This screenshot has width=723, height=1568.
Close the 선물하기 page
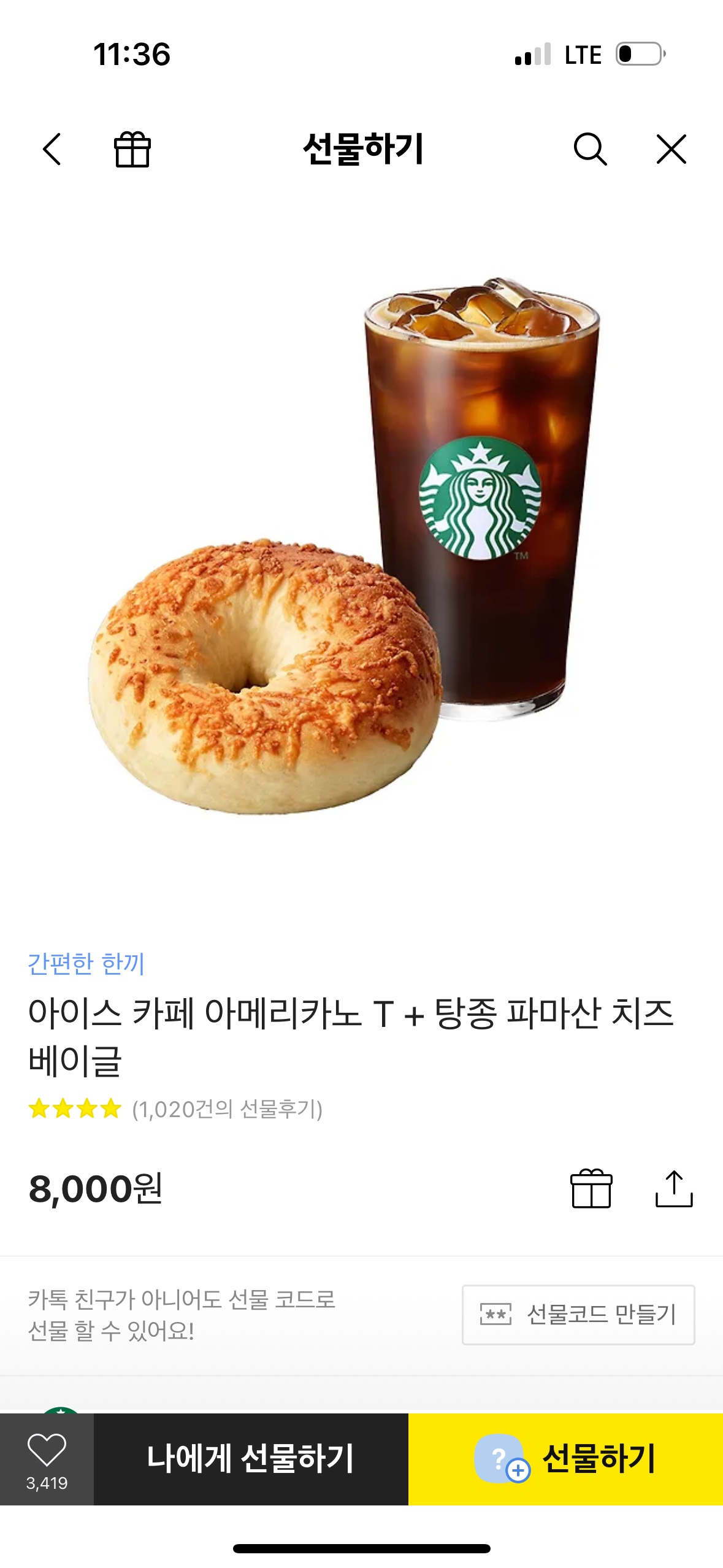click(671, 149)
